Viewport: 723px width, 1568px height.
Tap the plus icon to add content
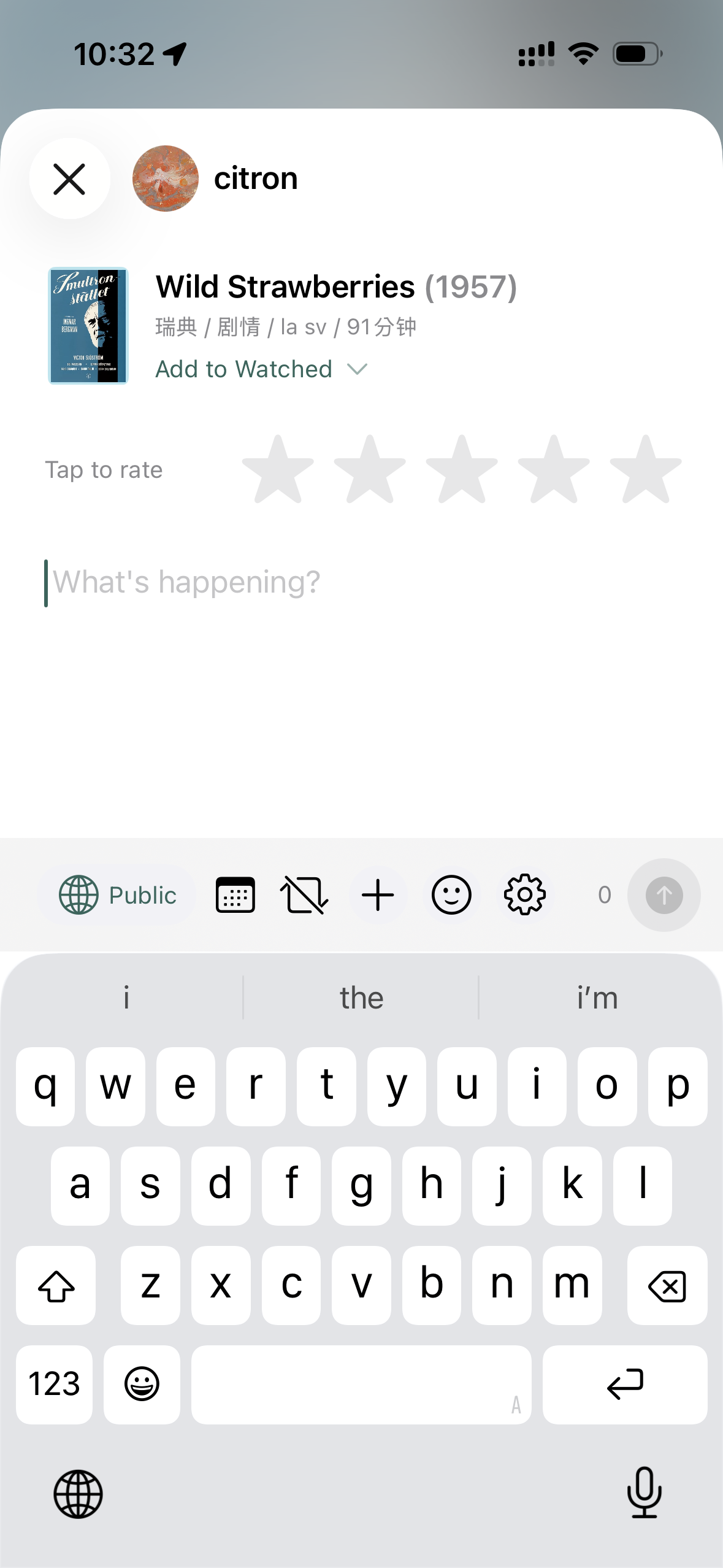(378, 895)
